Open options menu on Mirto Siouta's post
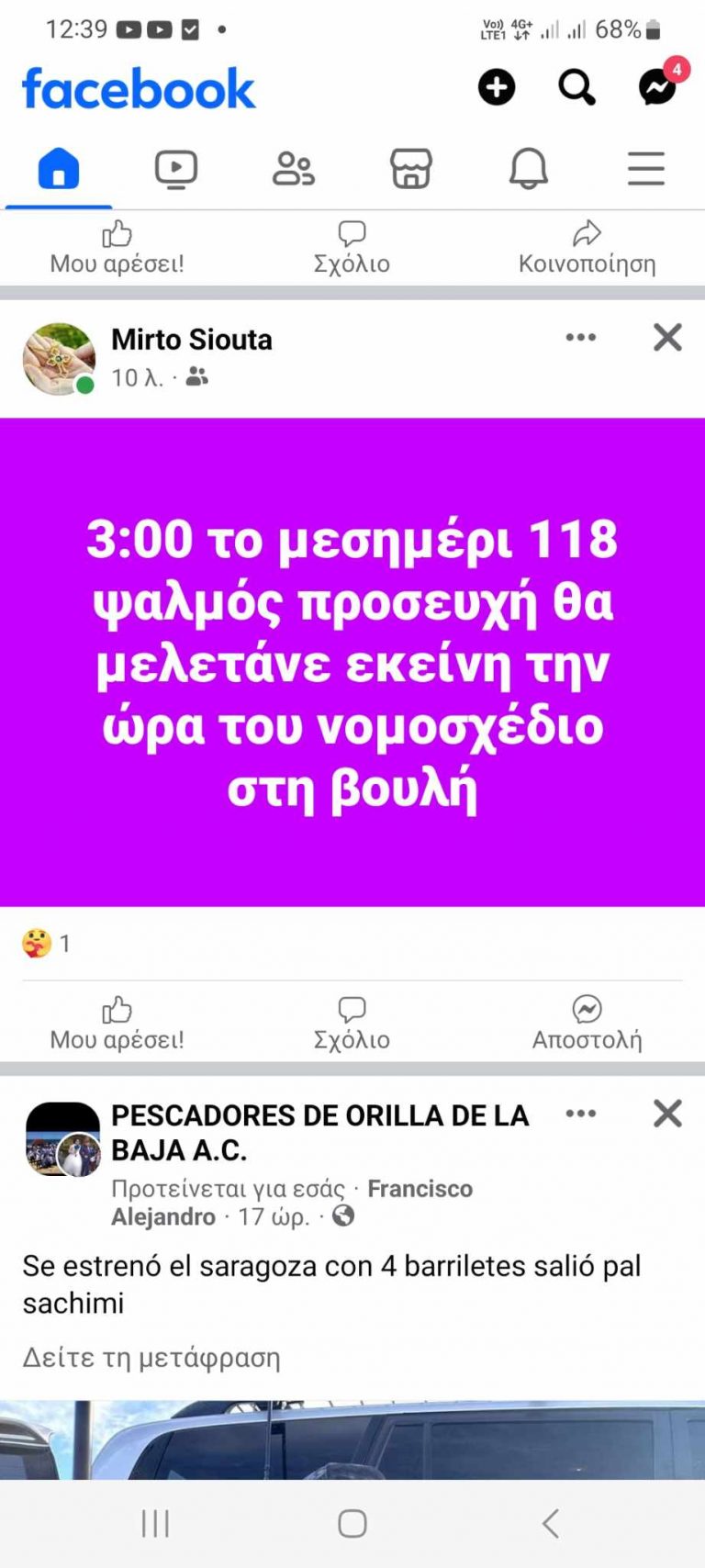Image resolution: width=705 pixels, height=1568 pixels. [580, 338]
